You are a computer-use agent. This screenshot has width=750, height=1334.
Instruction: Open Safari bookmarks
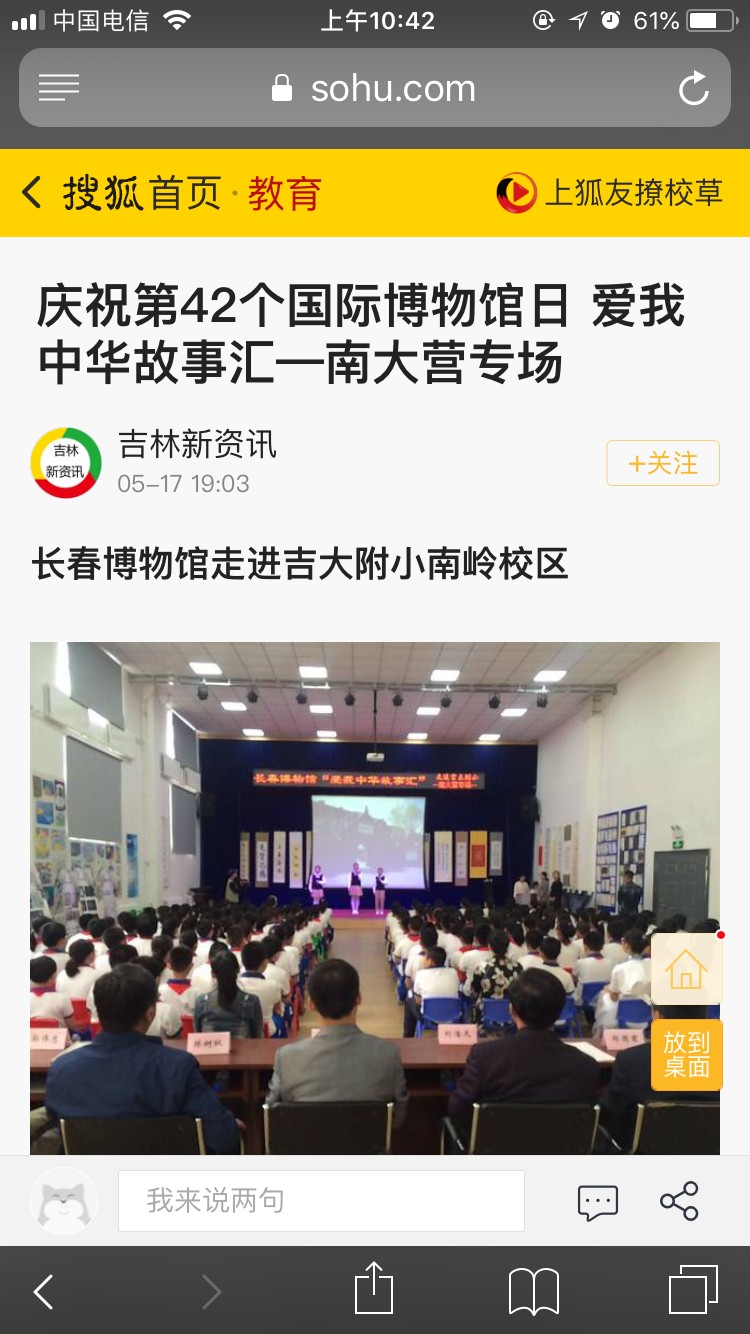click(x=533, y=1291)
